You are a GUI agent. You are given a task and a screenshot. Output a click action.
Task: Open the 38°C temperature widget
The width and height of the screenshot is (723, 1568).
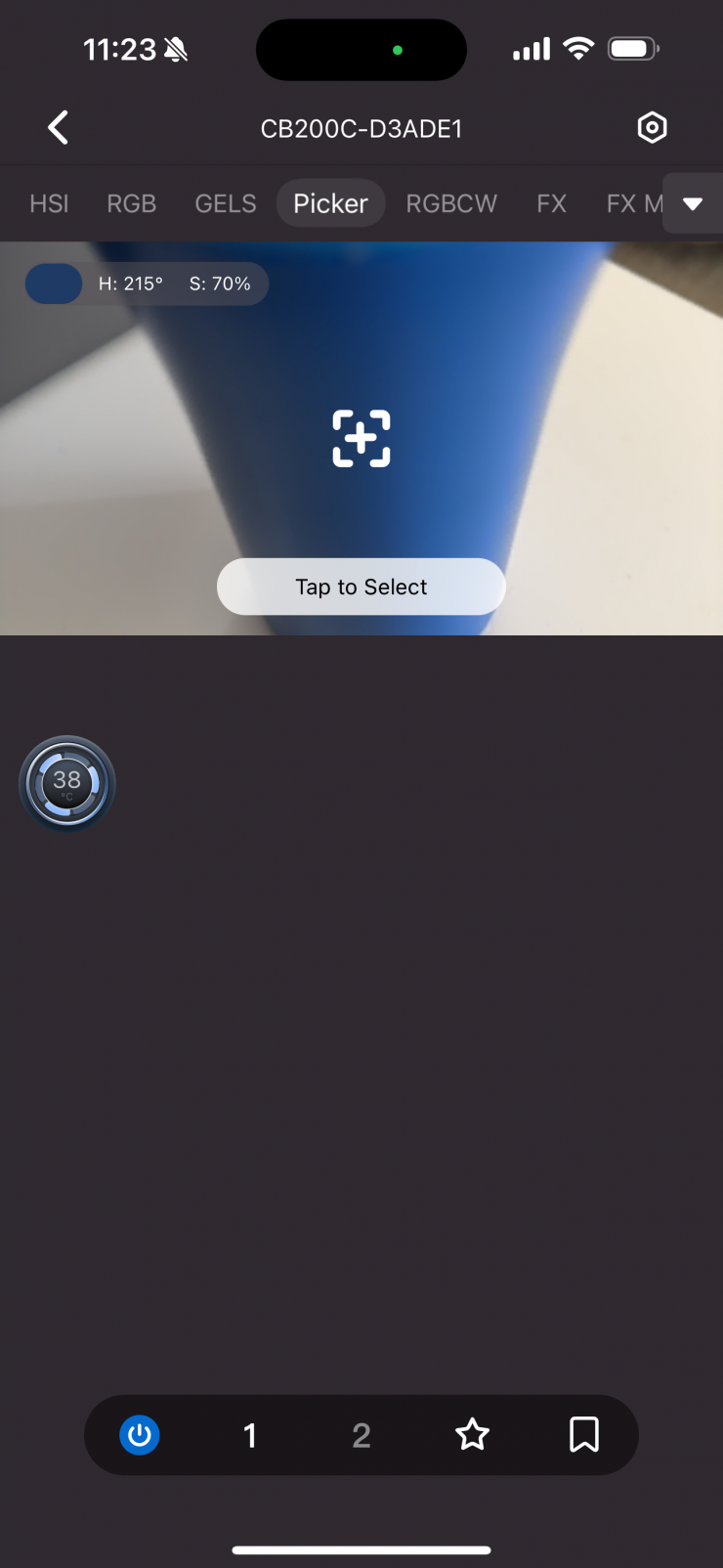[67, 783]
